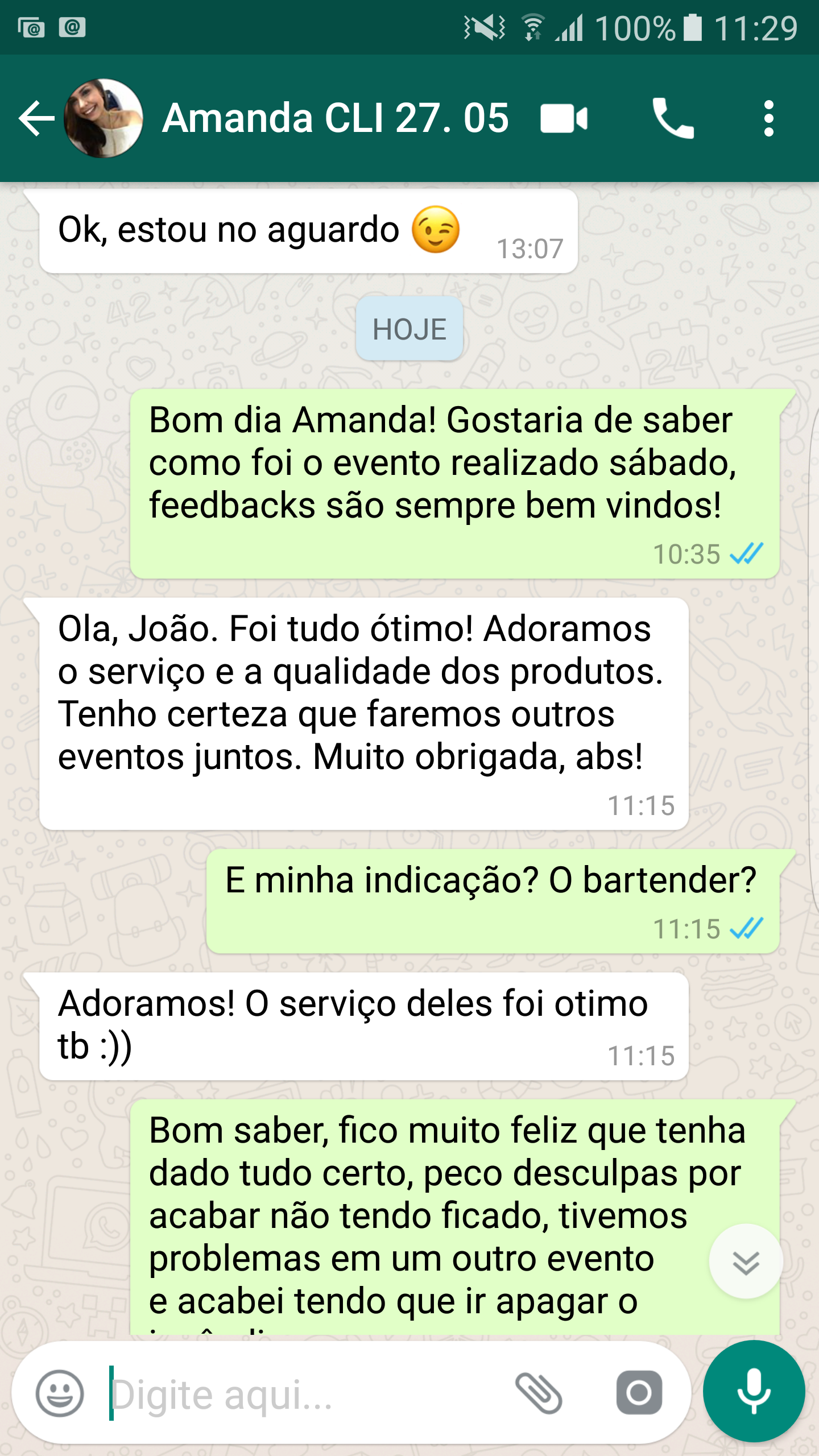This screenshot has height=1456, width=819.
Task: Attach a file with the paperclip
Action: coord(539,1393)
